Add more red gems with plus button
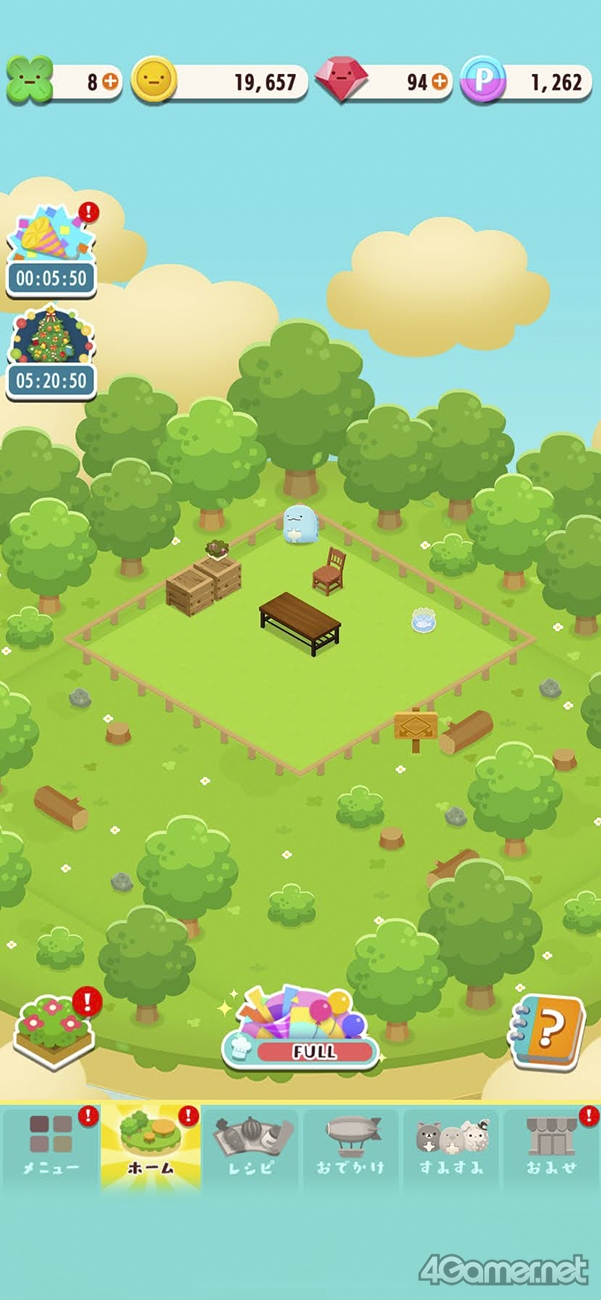 [439, 82]
